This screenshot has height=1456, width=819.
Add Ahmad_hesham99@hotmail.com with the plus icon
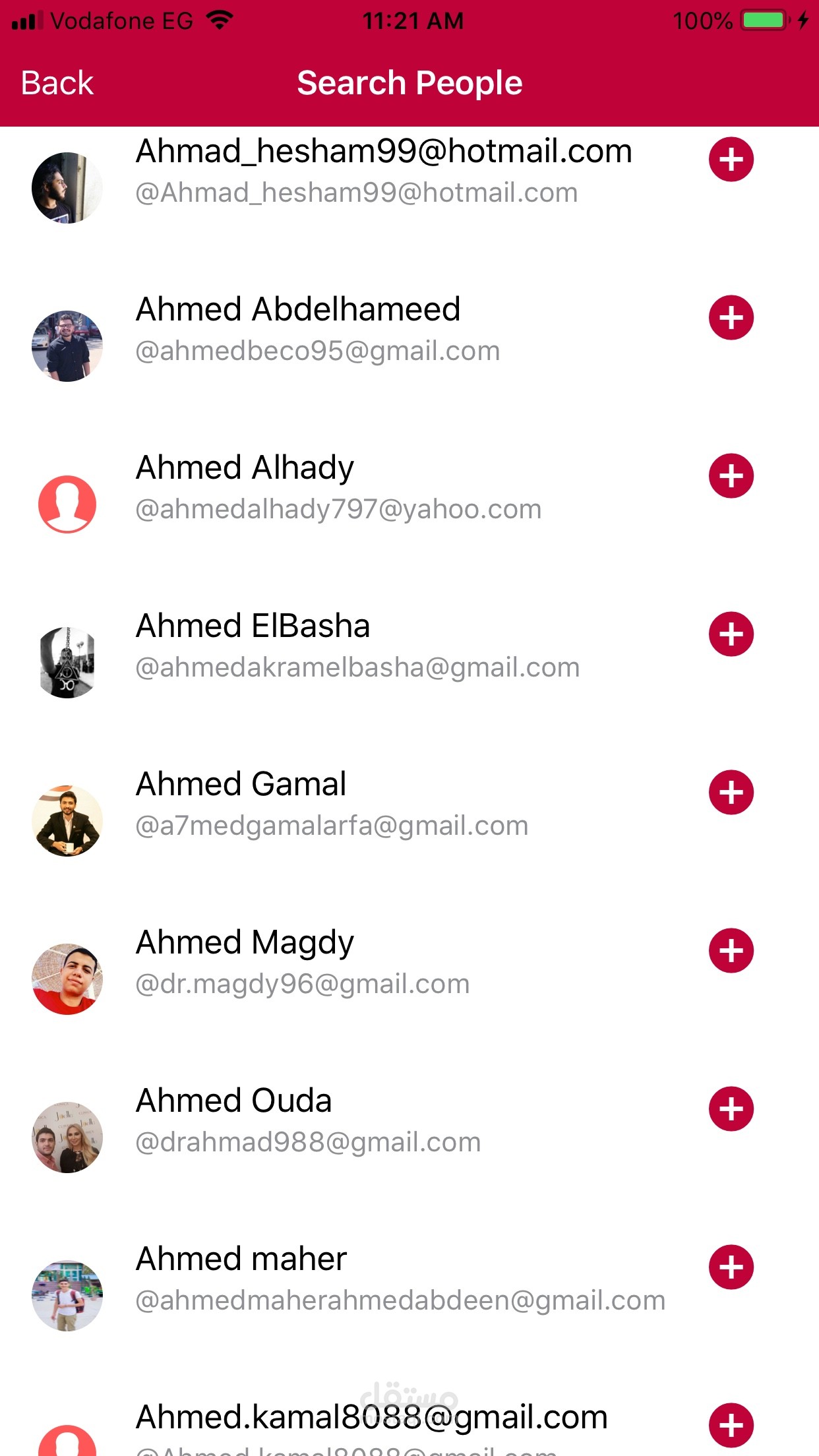coord(731,160)
